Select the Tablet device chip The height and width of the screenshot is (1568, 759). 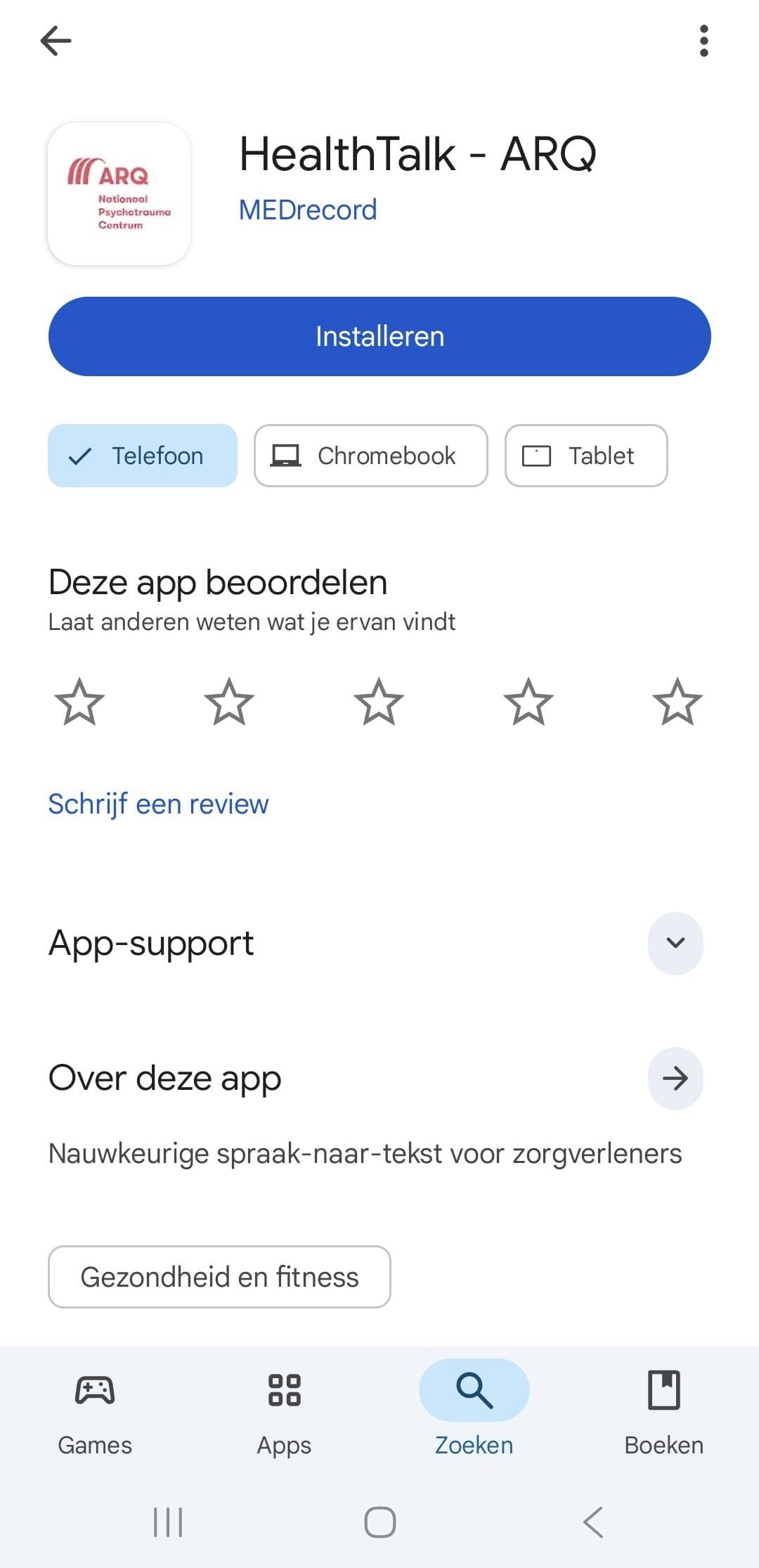[585, 456]
